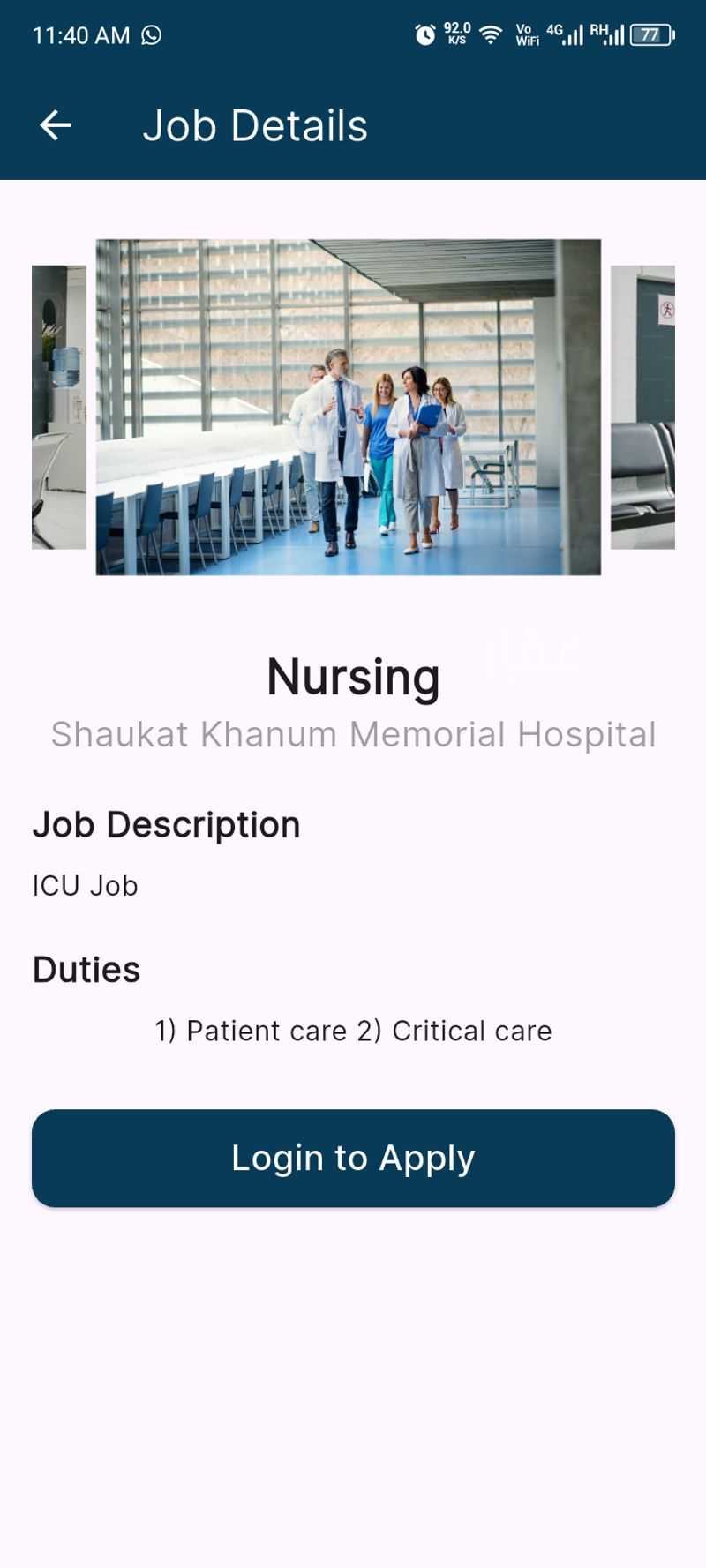Select the partially visible carousel image on the right
The image size is (706, 1568).
pyautogui.click(x=642, y=407)
